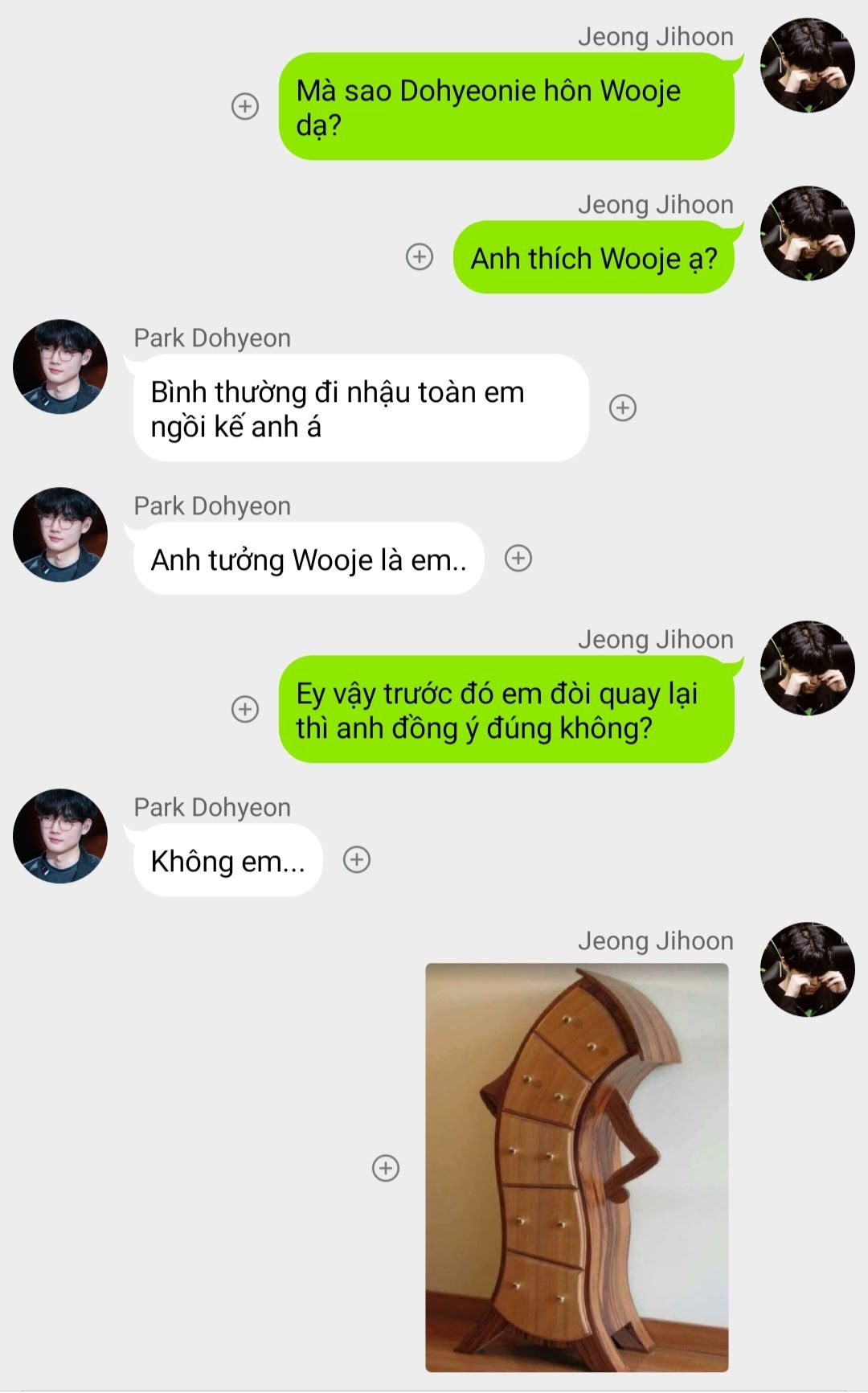Tap the plus icon next to the cabinet photo

386,1168
